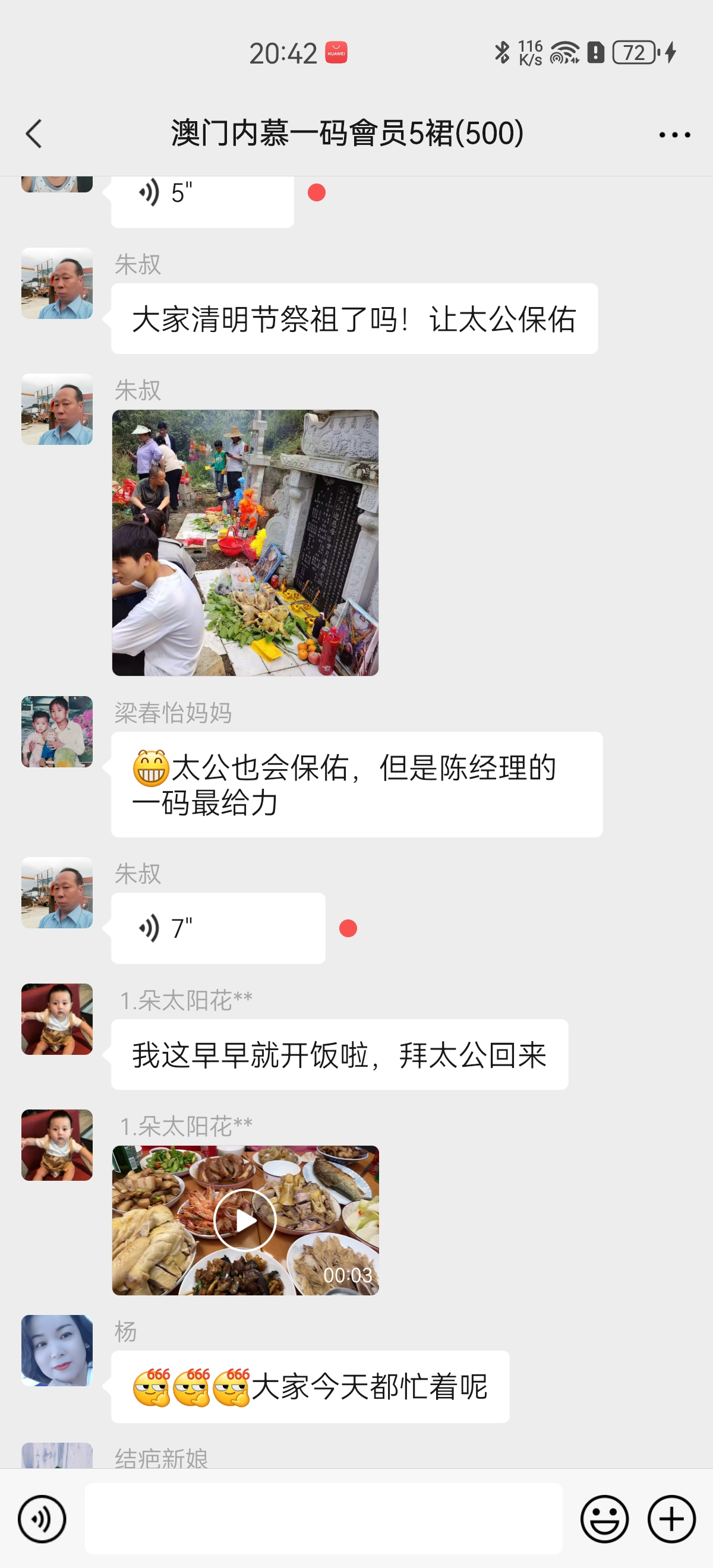Image resolution: width=713 pixels, height=1568 pixels.
Task: Tap 朱叔's avatar next to the 清明节 message
Action: coord(57,283)
